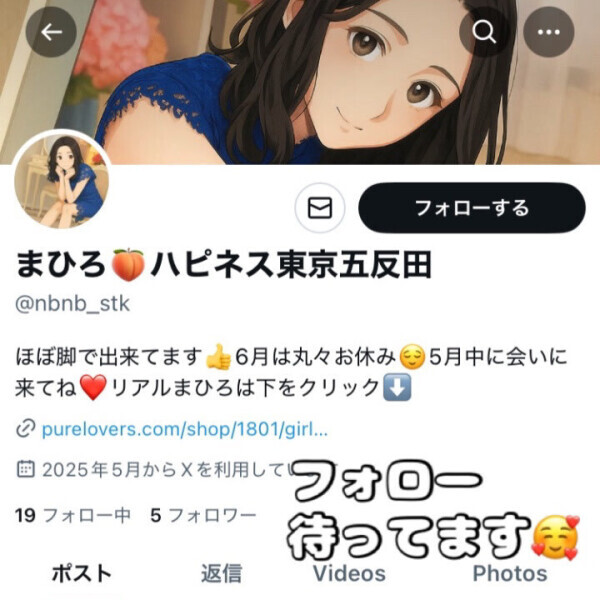Image resolution: width=600 pixels, height=600 pixels.
Task: Switch to the 返信 tab
Action: pyautogui.click(x=221, y=573)
